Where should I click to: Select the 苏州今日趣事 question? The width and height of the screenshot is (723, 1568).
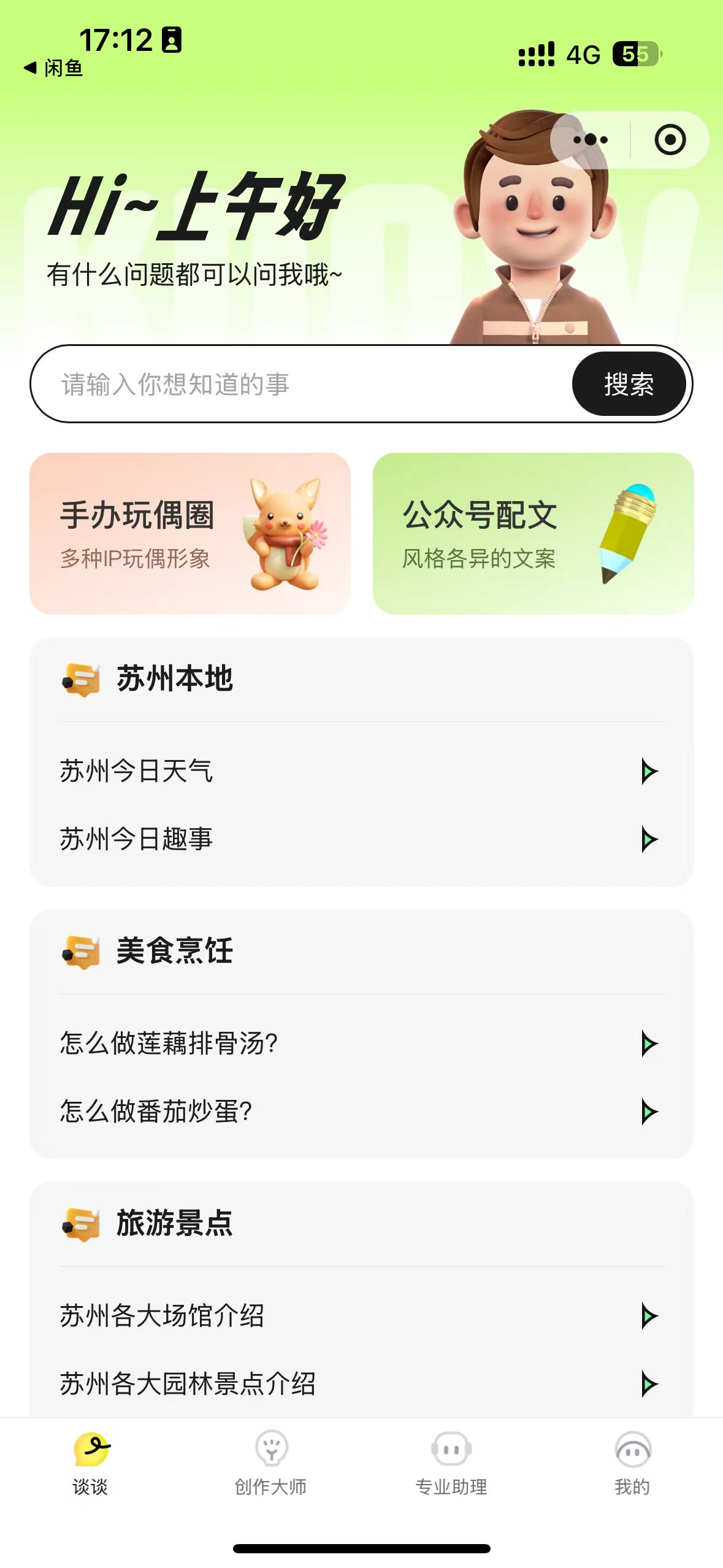361,839
